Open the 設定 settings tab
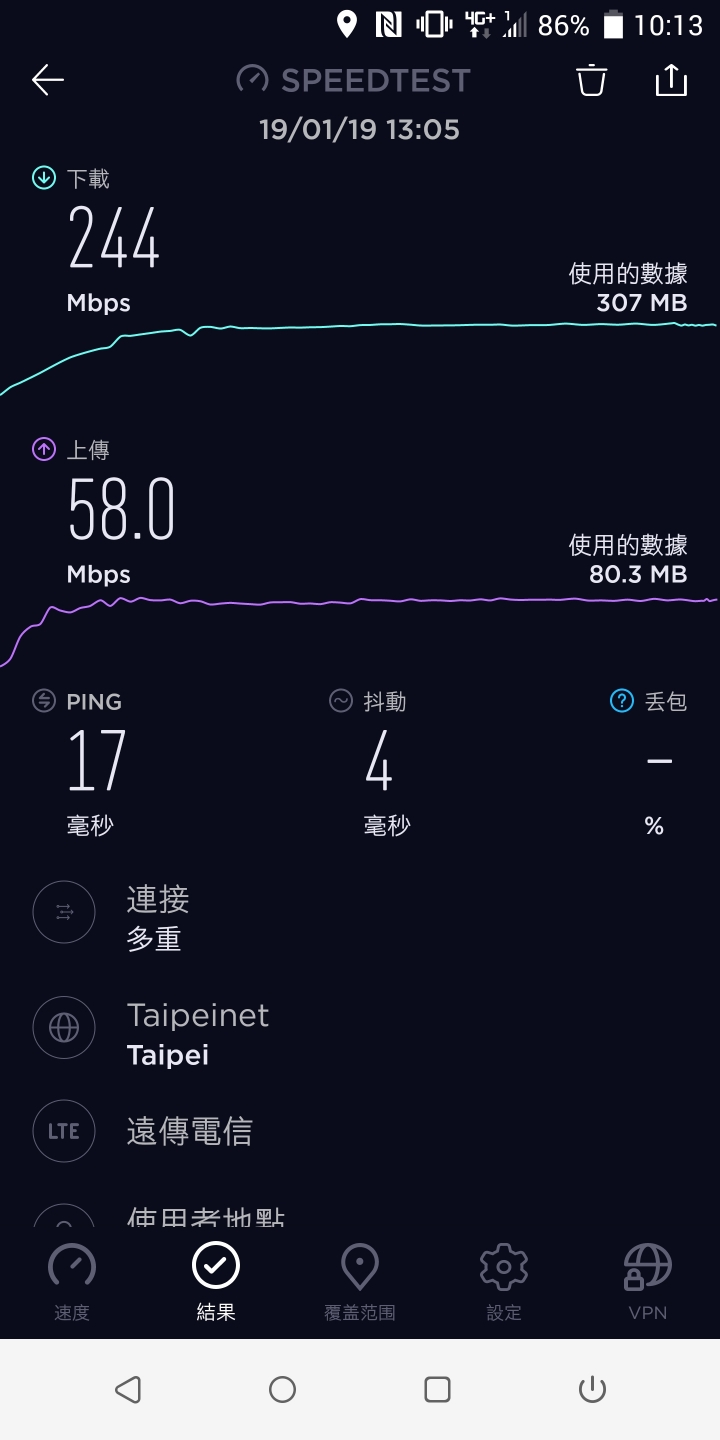 [x=504, y=1283]
